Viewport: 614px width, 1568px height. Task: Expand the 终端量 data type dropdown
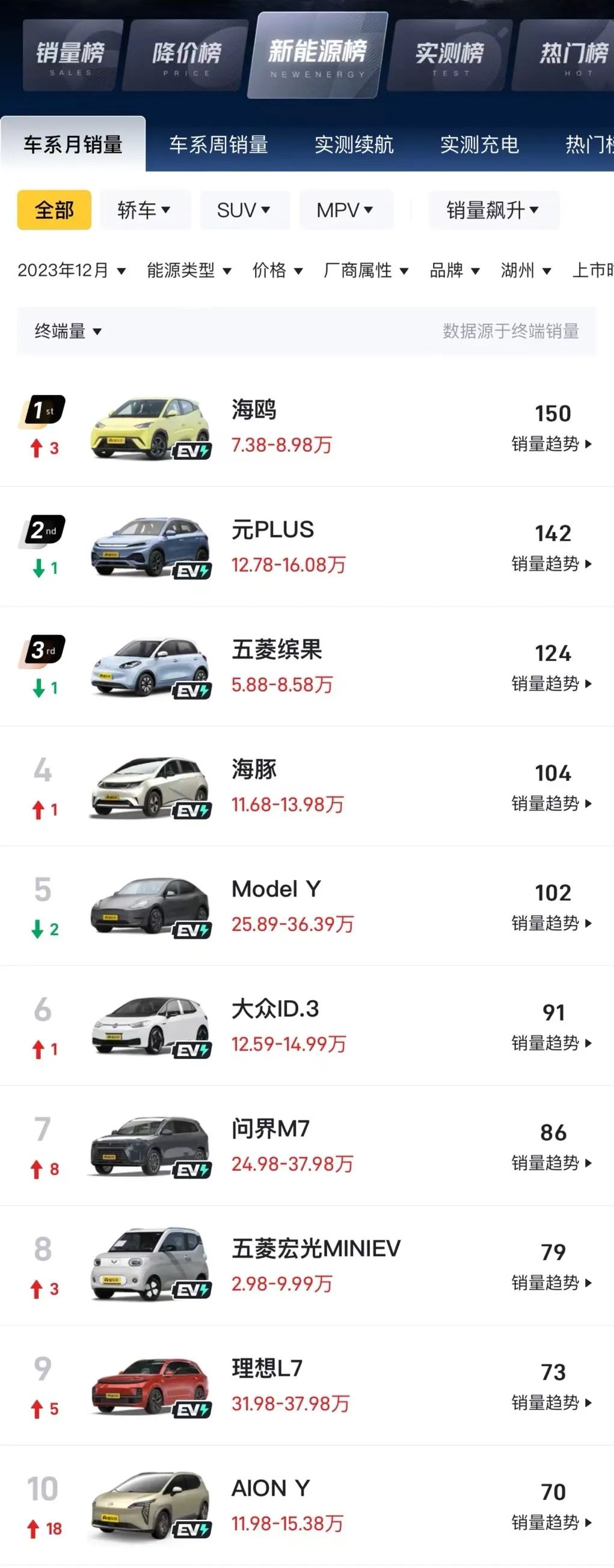tap(68, 331)
